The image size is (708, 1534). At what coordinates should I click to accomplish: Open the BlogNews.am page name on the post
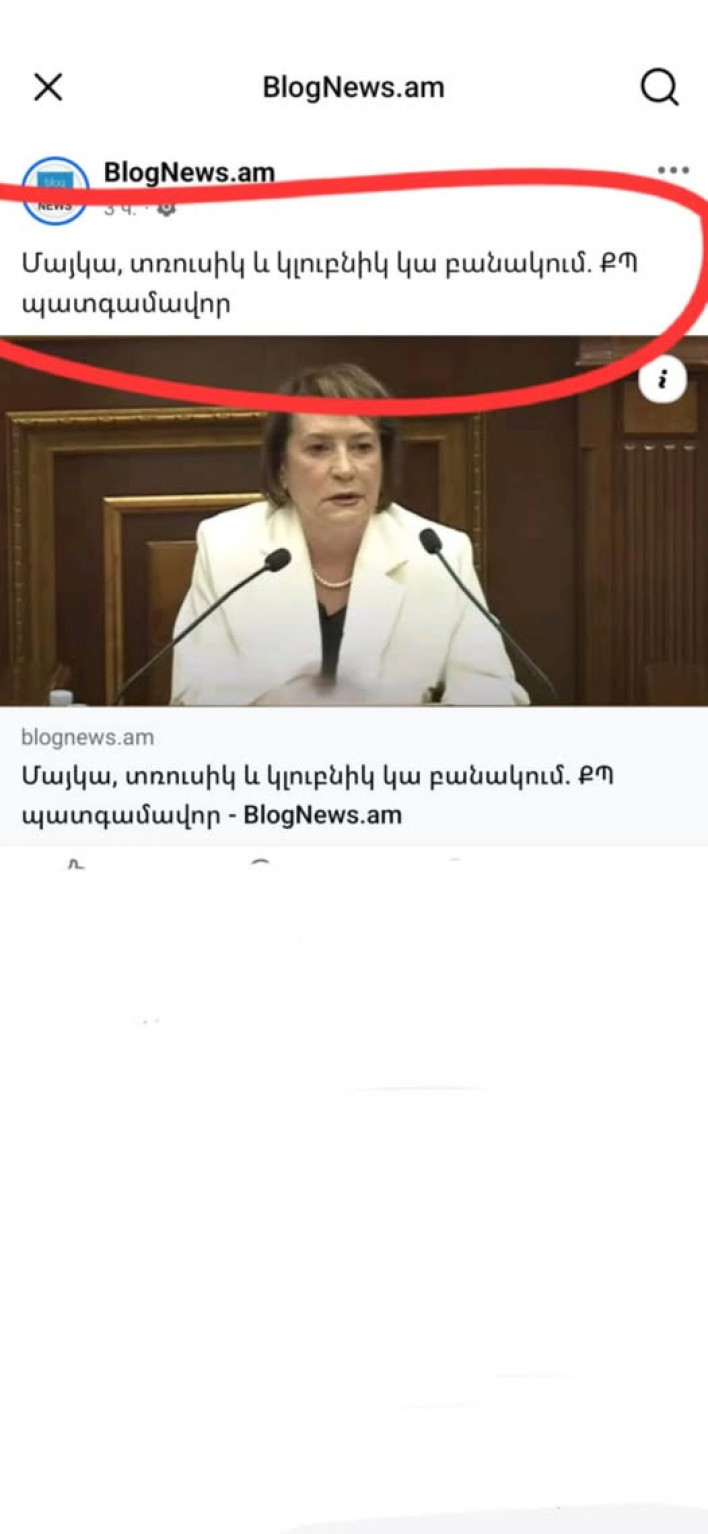(x=189, y=173)
